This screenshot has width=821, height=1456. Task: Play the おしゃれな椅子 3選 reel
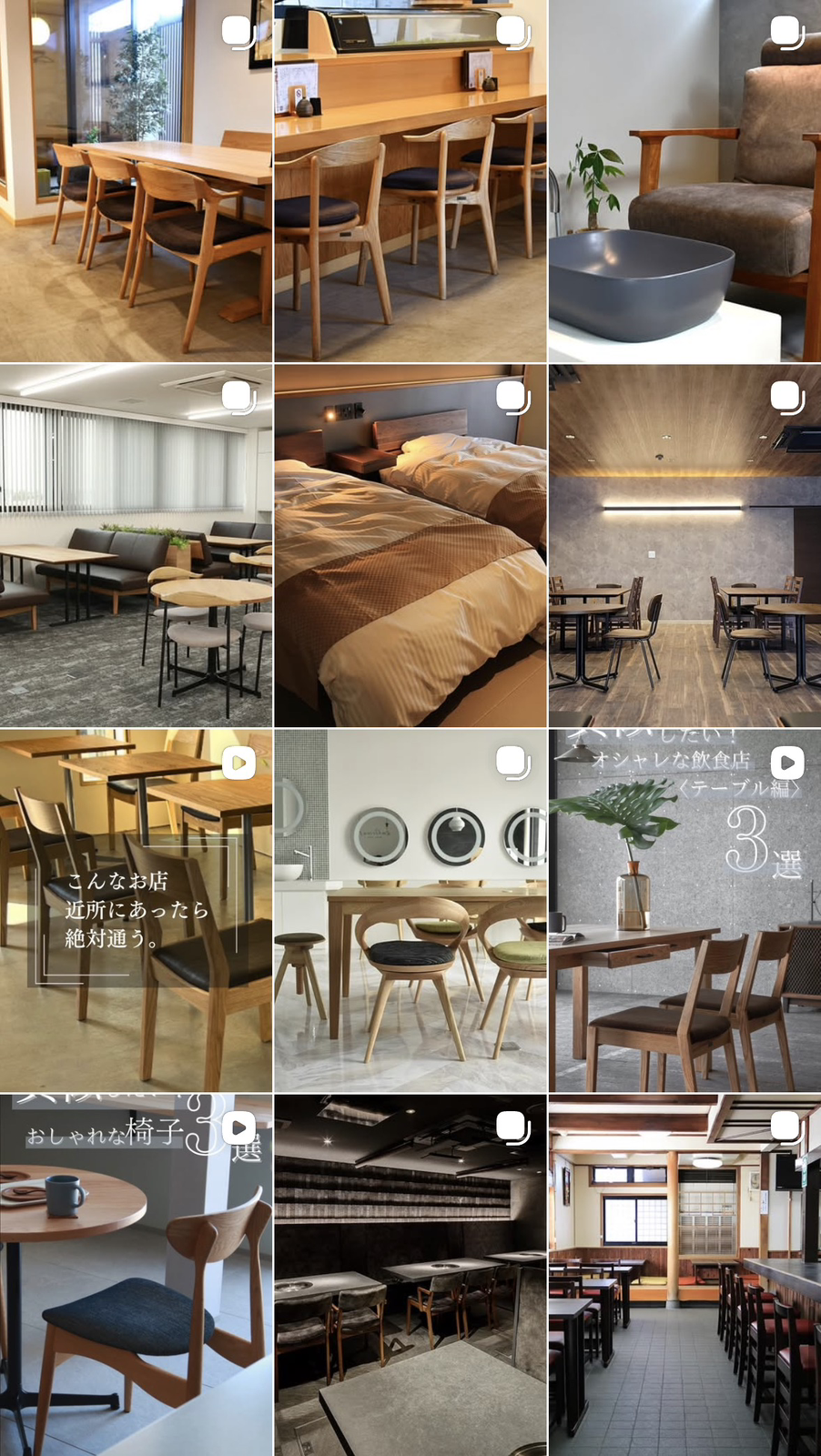coord(136,1274)
